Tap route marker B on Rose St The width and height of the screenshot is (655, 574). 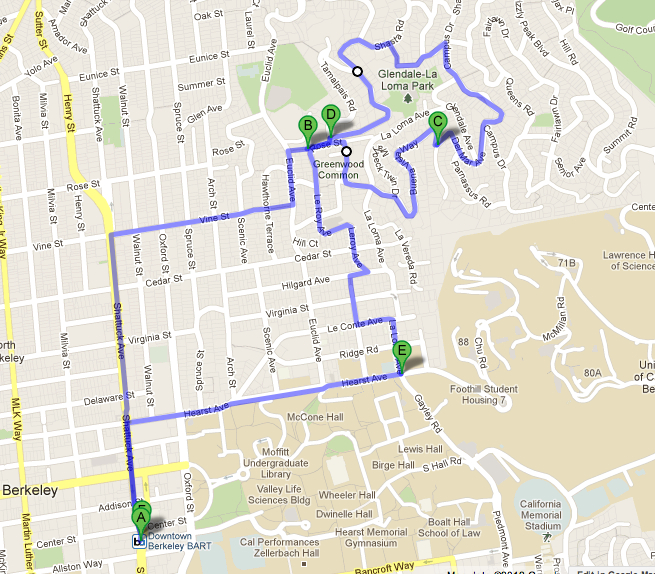coord(308,127)
